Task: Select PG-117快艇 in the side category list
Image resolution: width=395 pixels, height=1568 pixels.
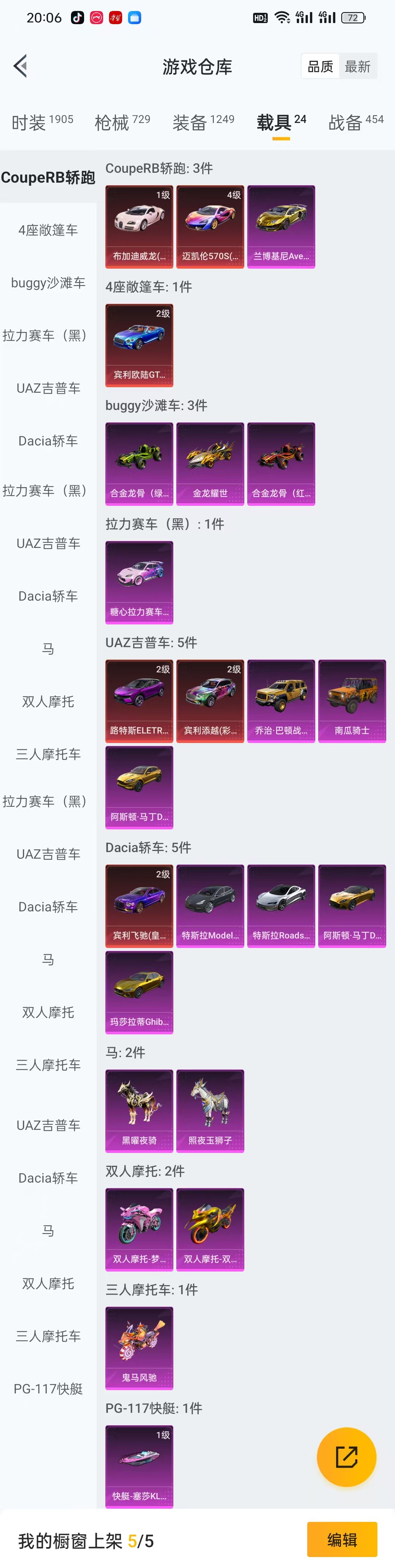Action: (48, 1388)
